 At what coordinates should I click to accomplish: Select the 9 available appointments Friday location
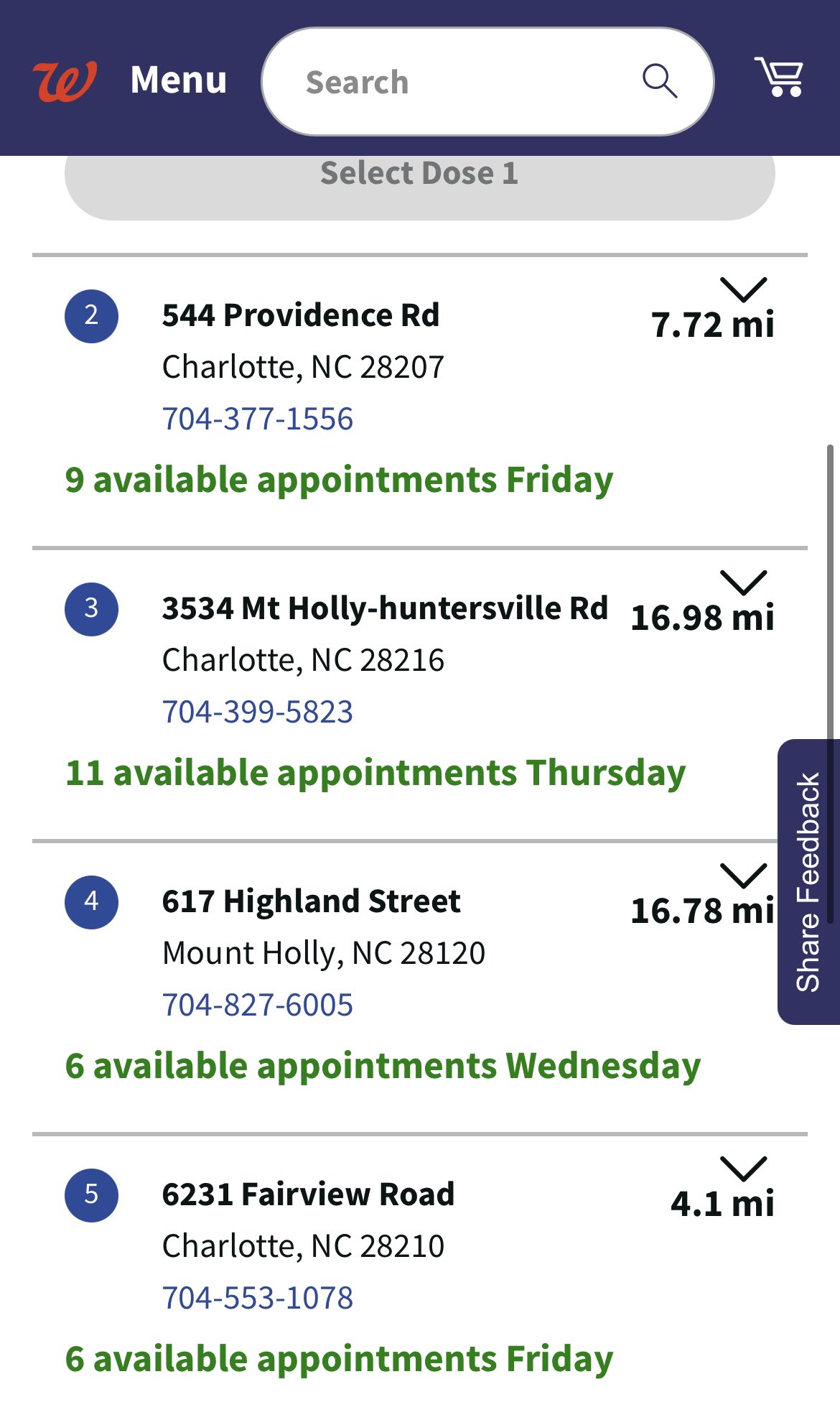tap(339, 480)
